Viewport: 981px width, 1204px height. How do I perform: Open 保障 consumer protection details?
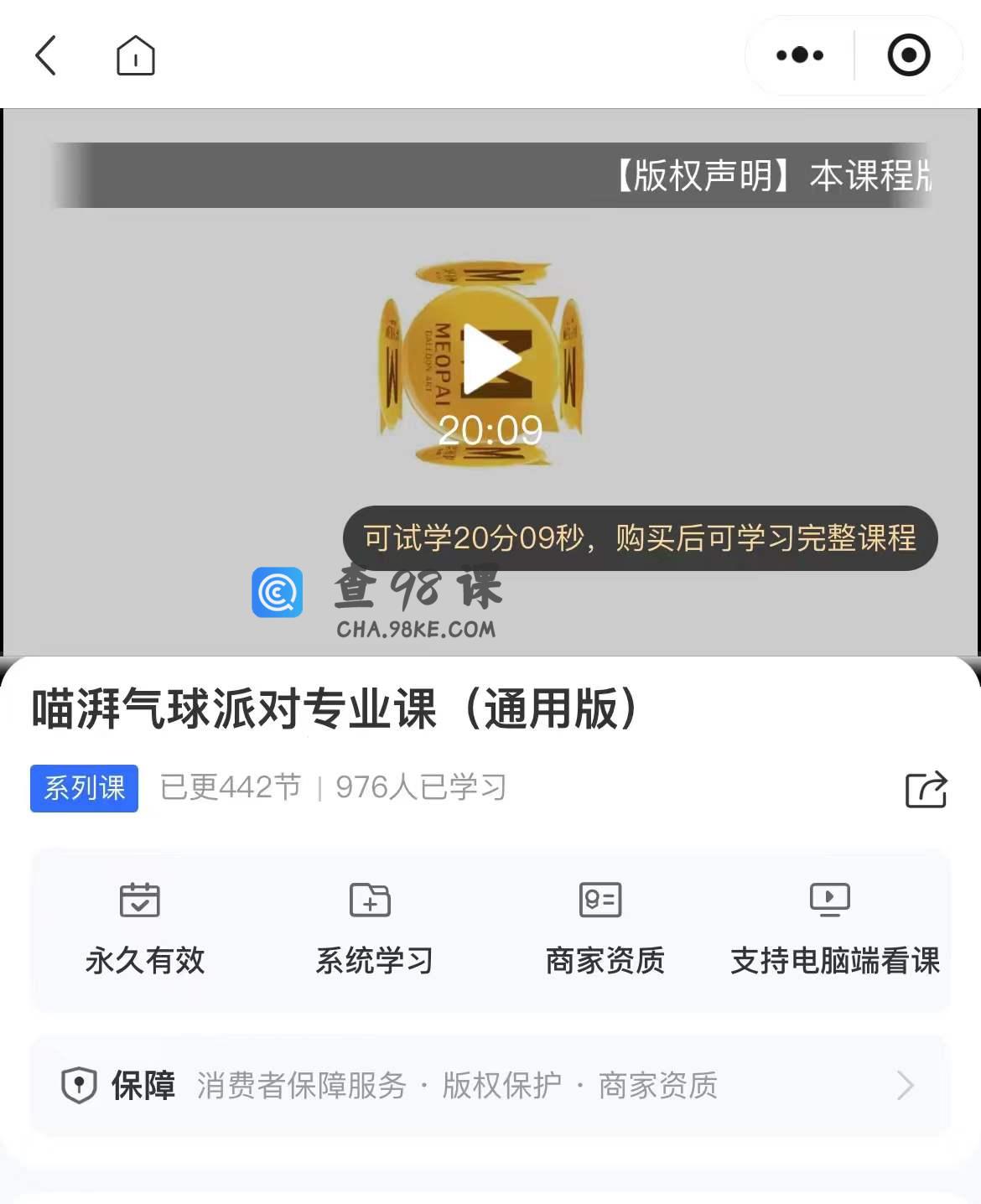[x=490, y=1085]
